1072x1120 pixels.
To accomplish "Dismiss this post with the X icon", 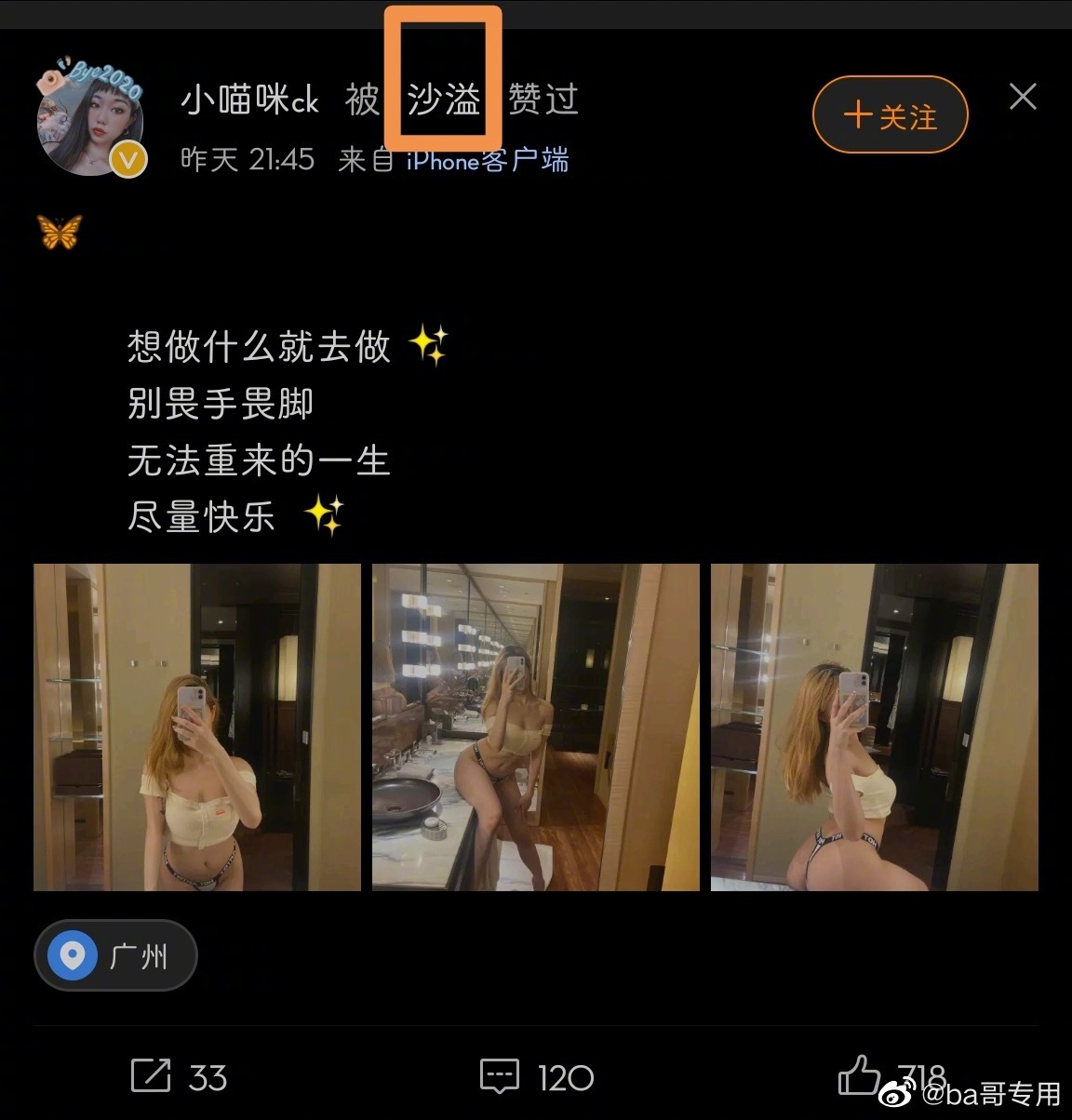I will pos(1023,97).
